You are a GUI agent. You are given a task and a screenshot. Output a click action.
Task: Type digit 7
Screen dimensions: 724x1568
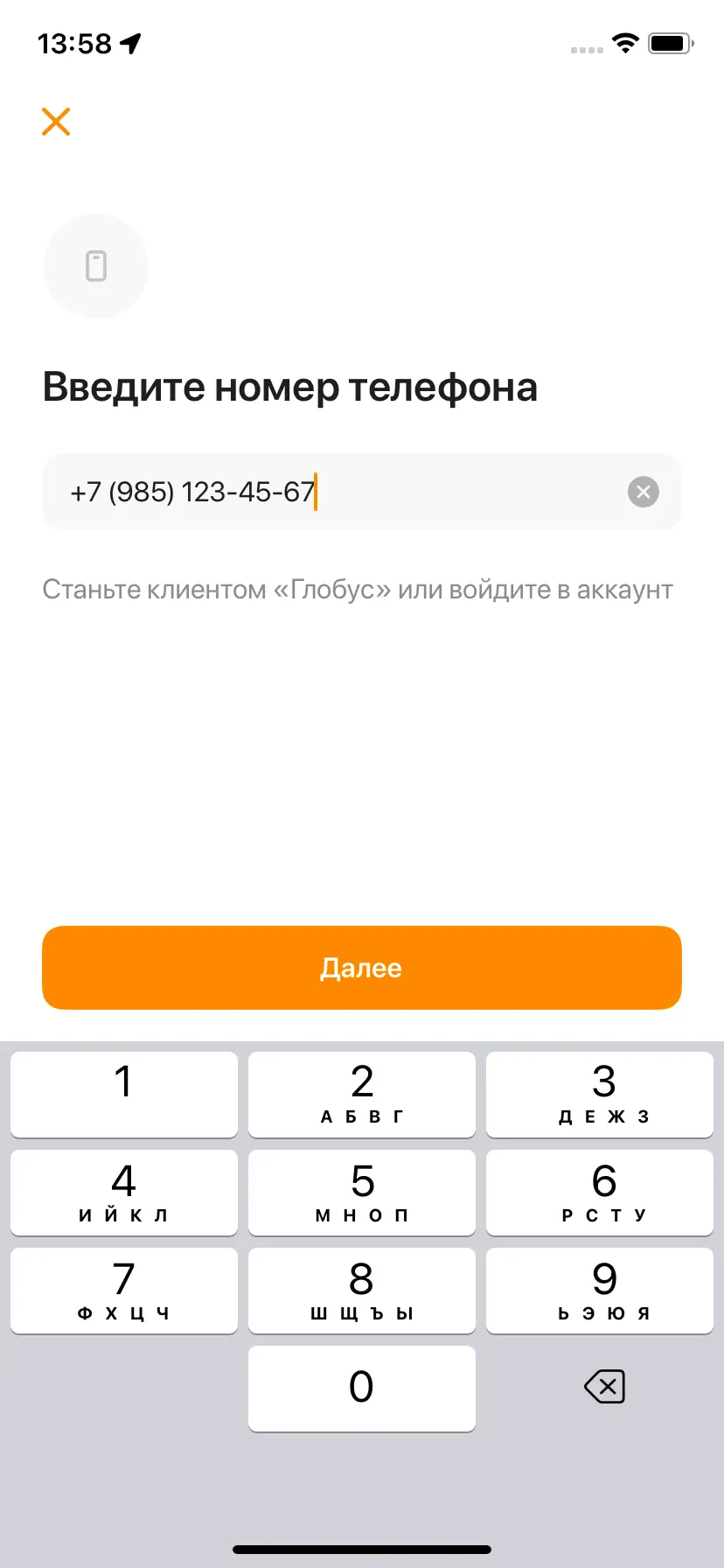click(124, 1290)
